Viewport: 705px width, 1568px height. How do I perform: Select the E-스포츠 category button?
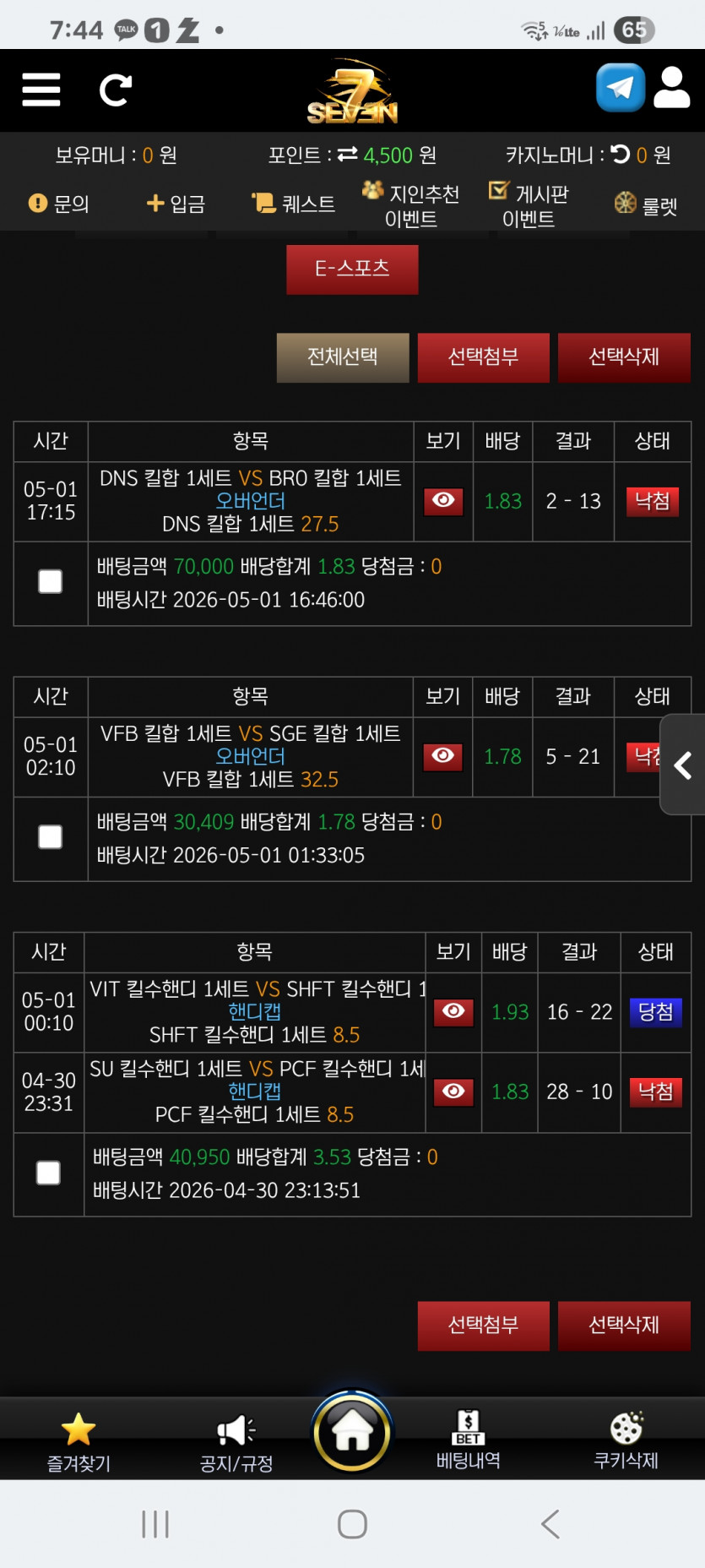(352, 269)
